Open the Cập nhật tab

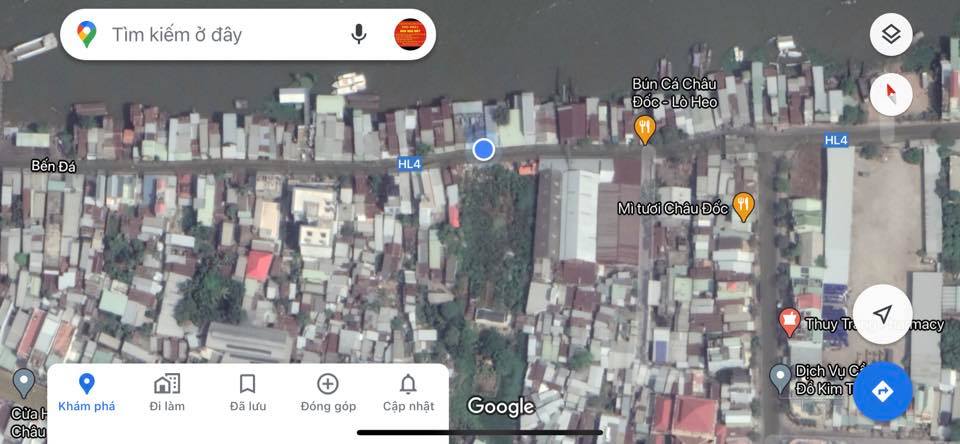408,392
